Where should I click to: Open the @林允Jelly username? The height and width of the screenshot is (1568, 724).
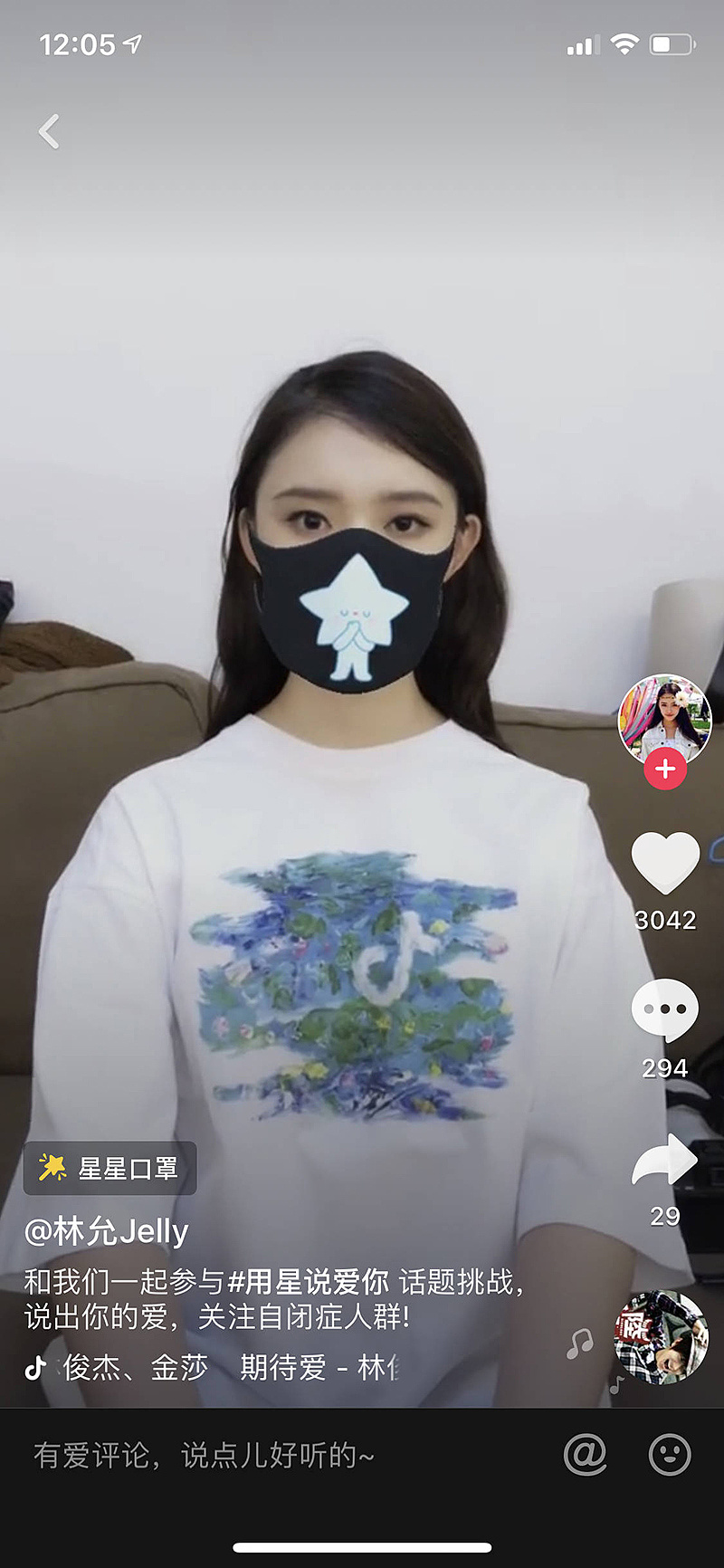click(107, 1231)
